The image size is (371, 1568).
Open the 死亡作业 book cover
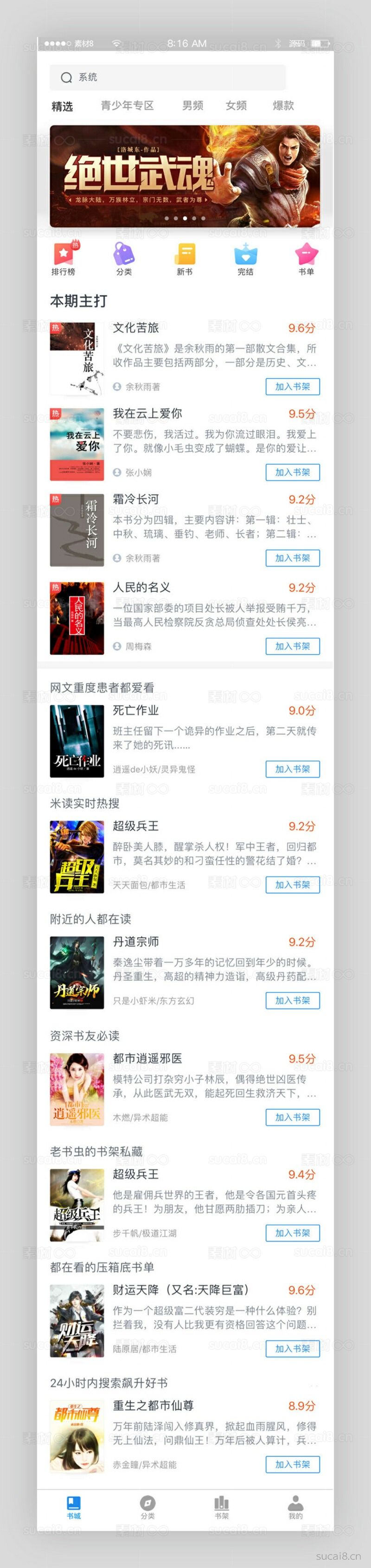(x=77, y=742)
